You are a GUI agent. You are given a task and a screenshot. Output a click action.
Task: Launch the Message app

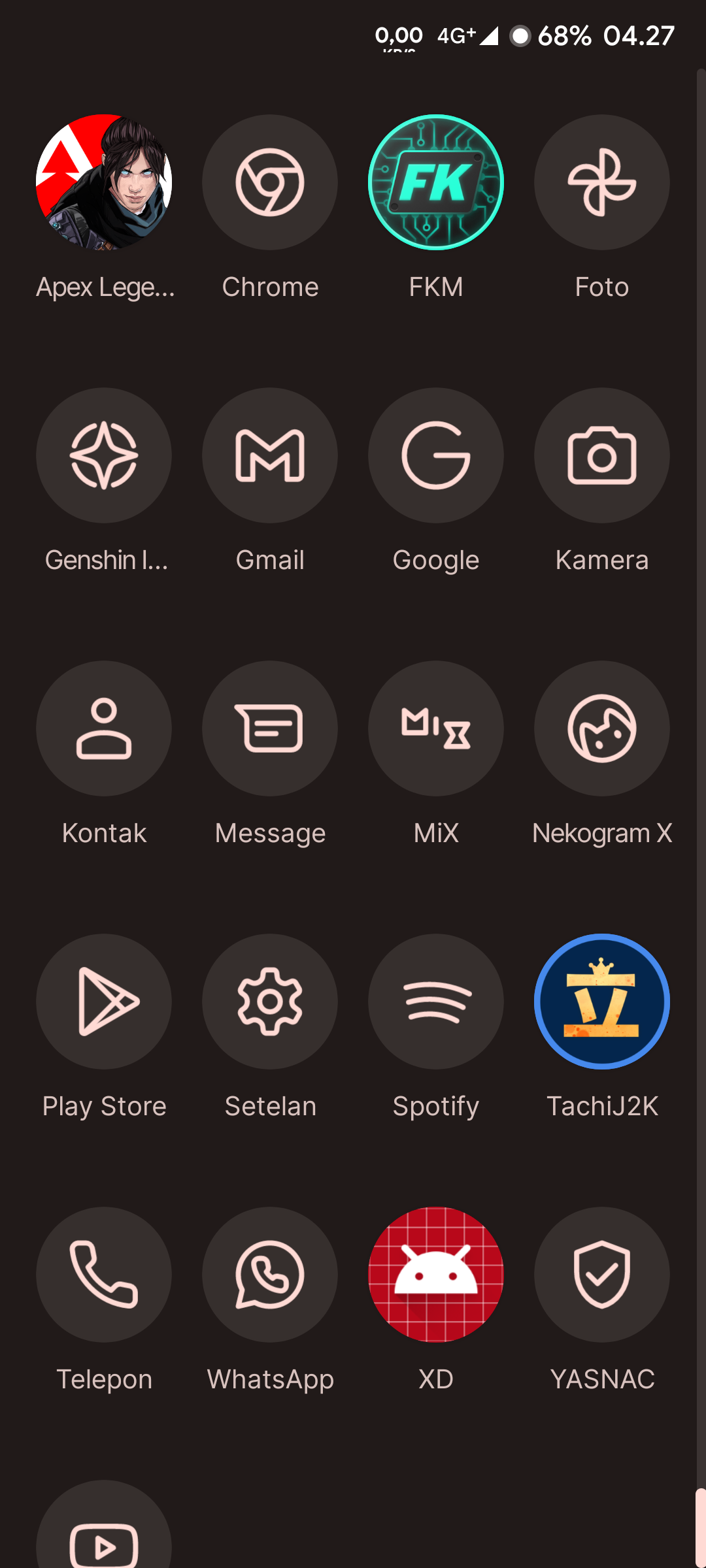(x=270, y=728)
